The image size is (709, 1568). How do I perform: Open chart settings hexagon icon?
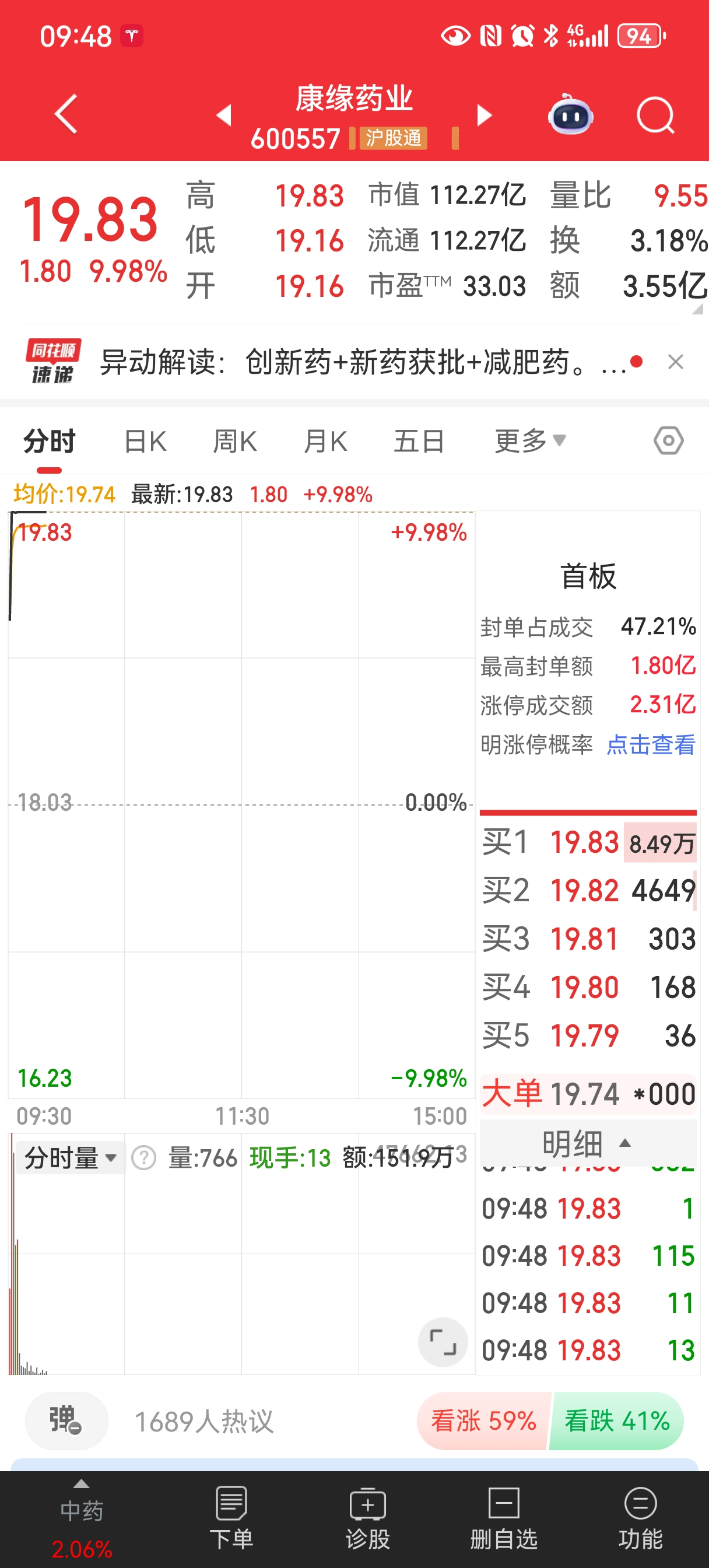click(x=668, y=440)
